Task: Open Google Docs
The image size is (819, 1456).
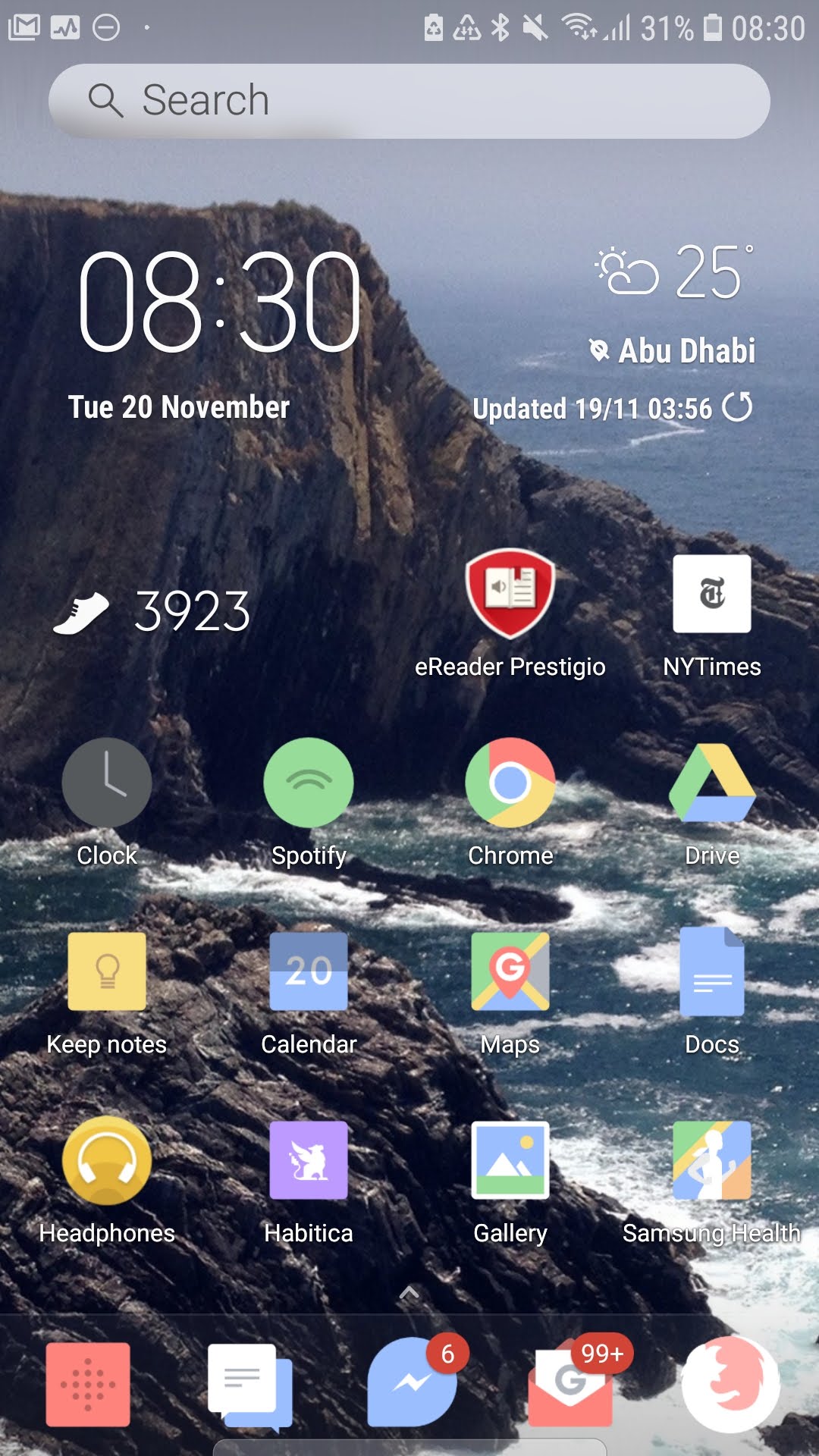Action: tap(711, 971)
